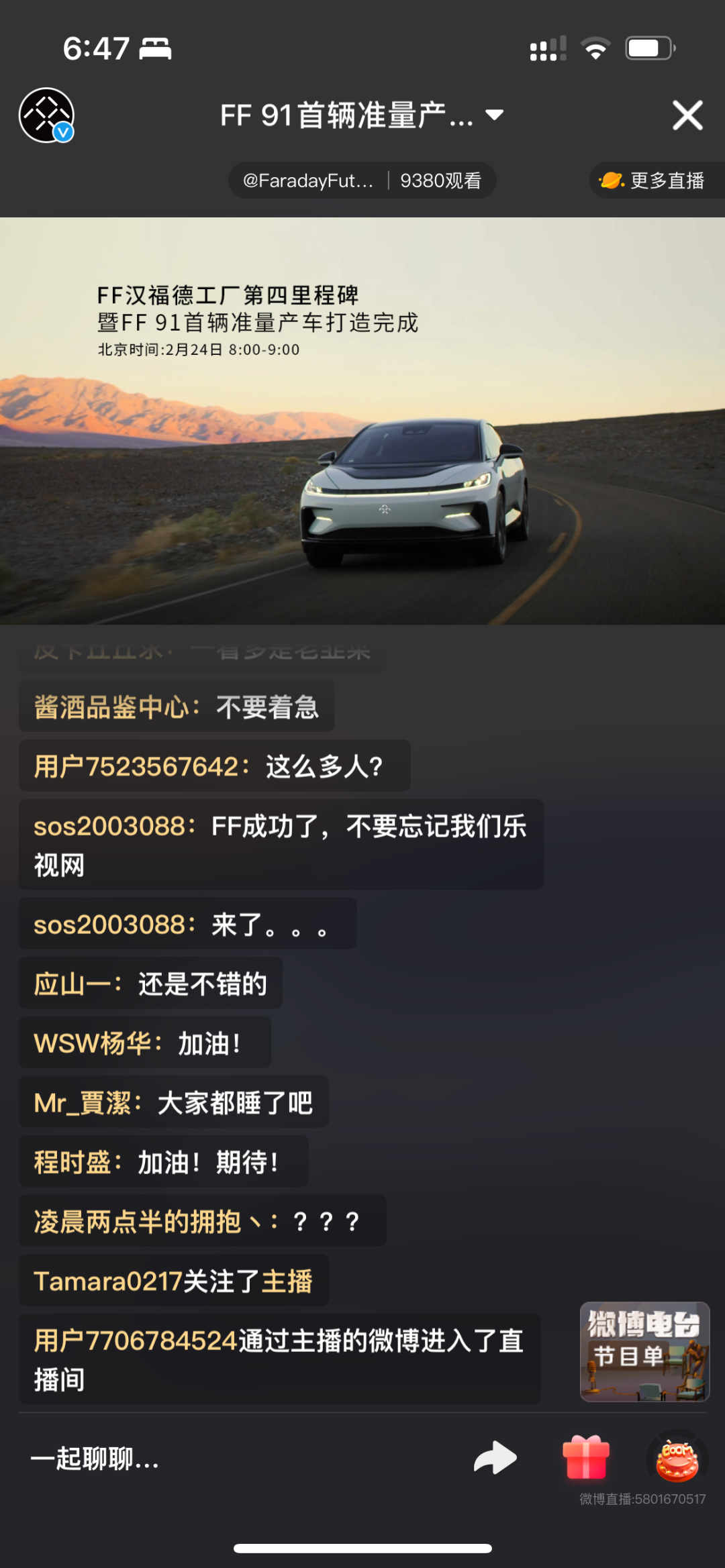Open the Faraday Future host avatar
725x1568 pixels.
click(46, 115)
